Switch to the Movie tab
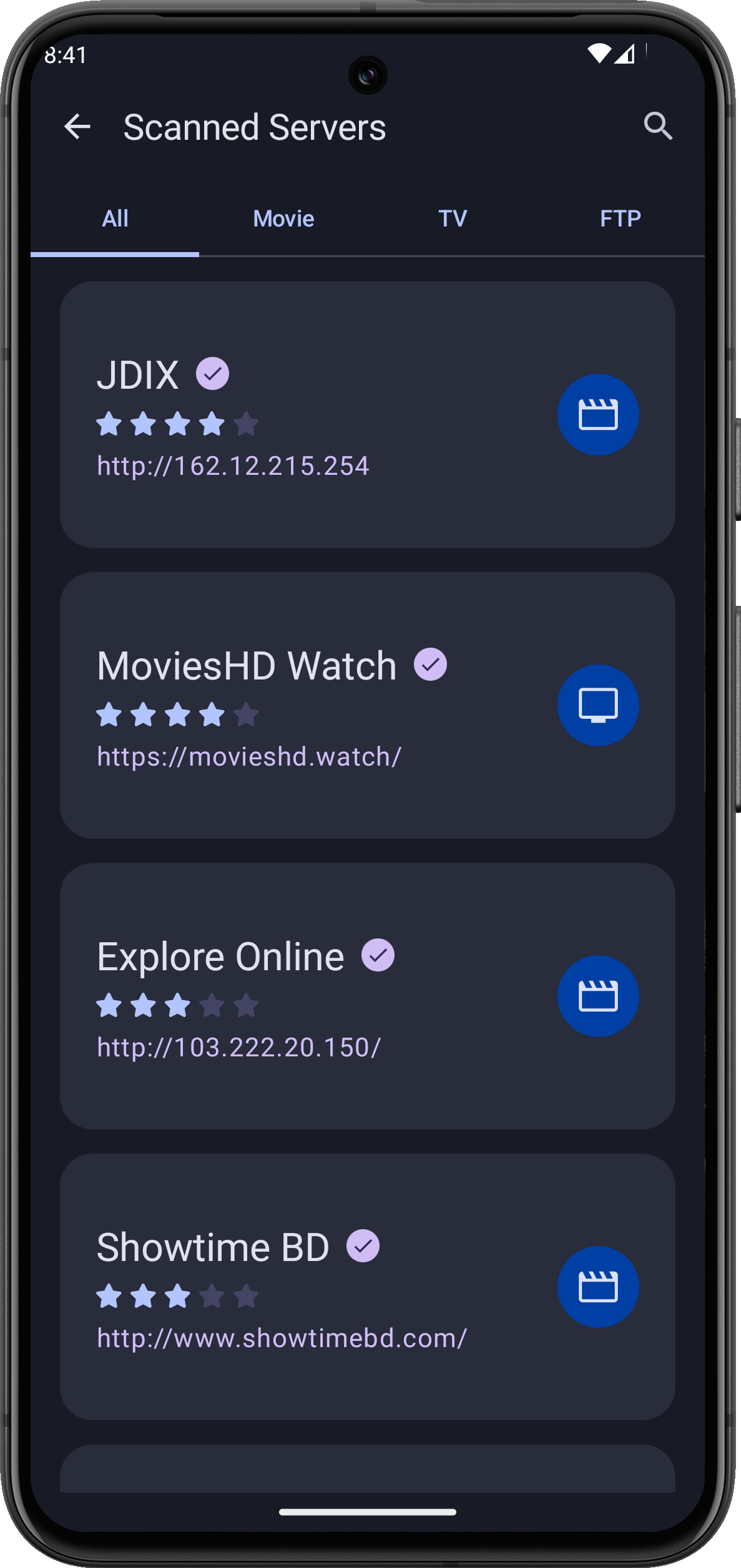 tap(283, 219)
